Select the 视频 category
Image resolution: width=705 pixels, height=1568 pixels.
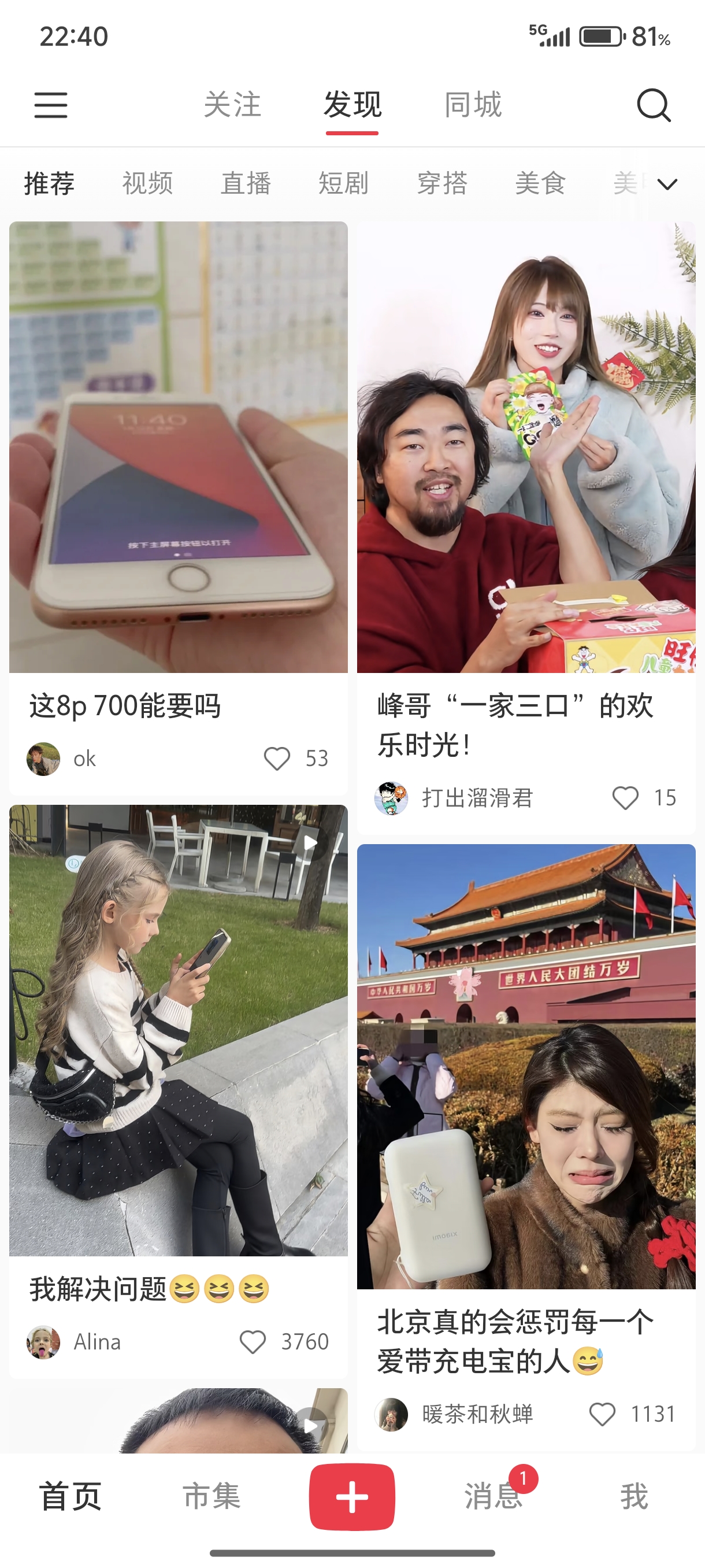(148, 183)
